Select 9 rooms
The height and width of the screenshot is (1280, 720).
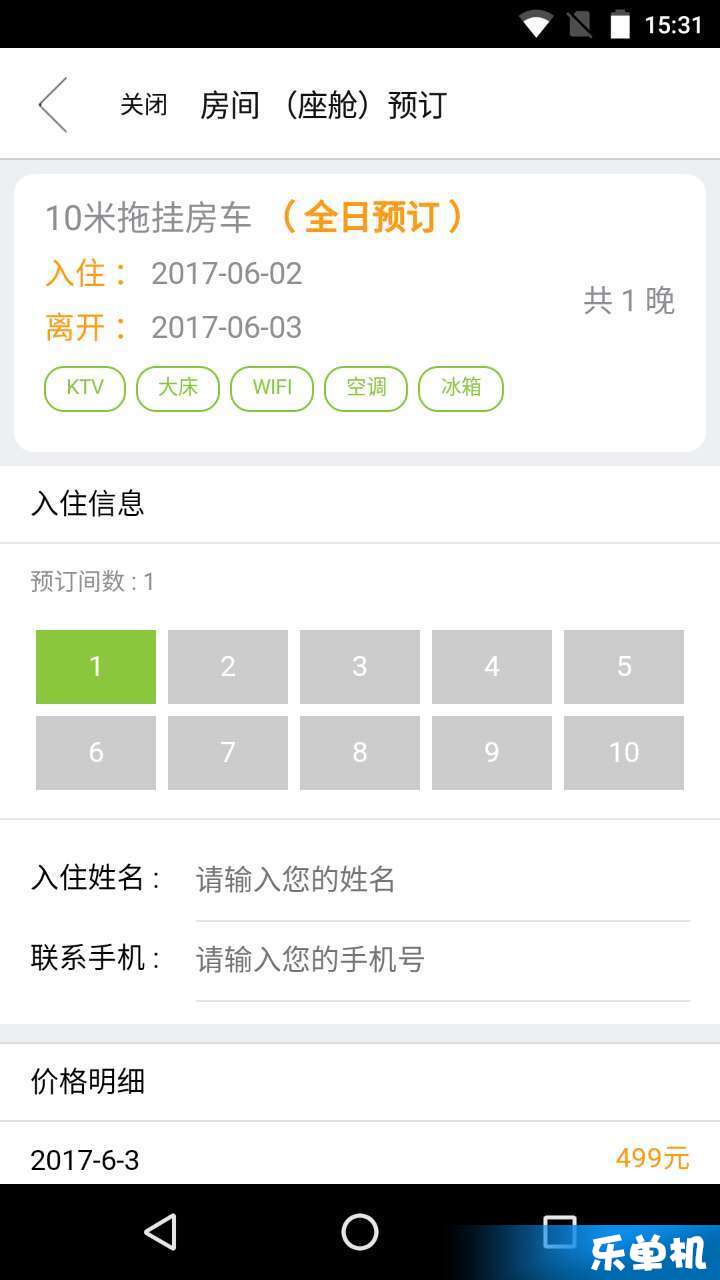click(492, 753)
